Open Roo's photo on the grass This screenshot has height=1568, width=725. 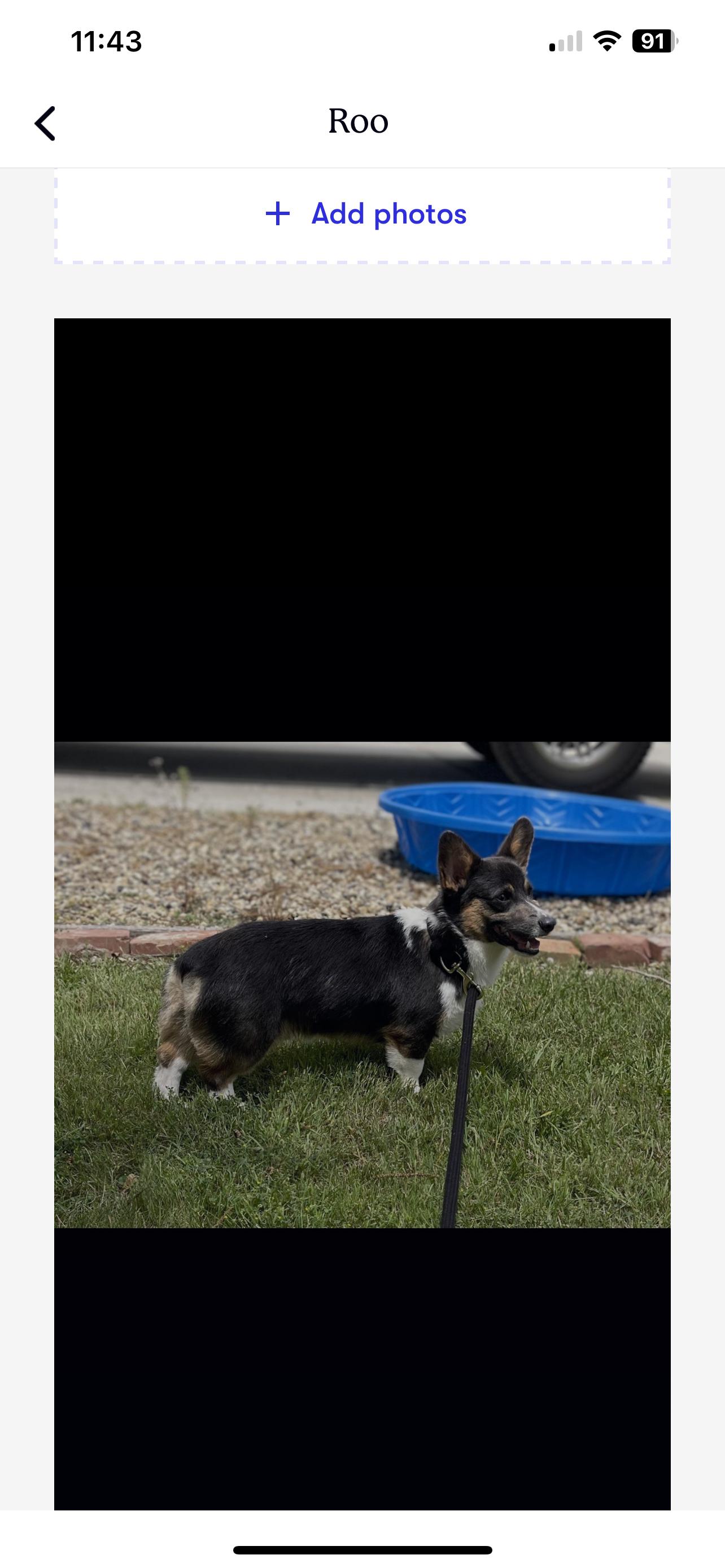[x=362, y=984]
